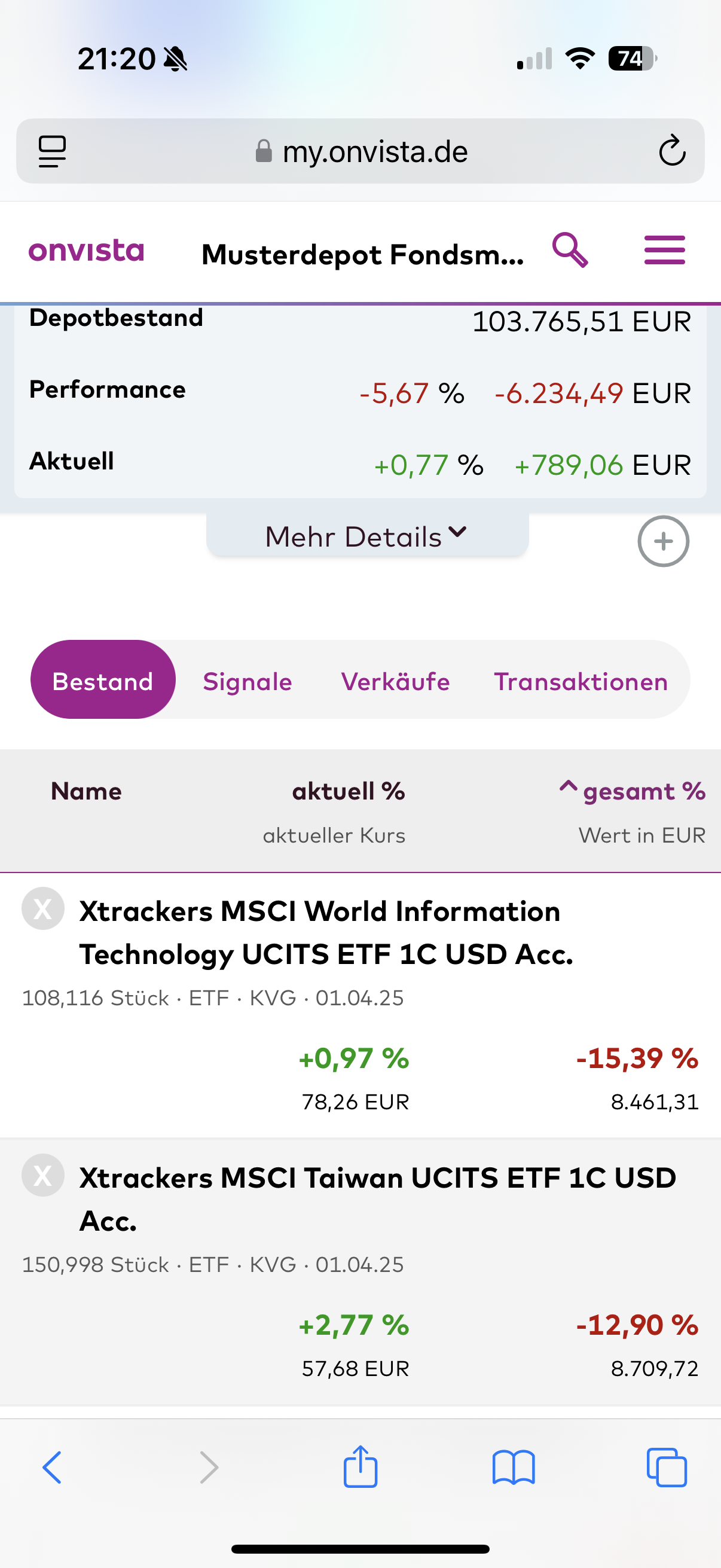The height and width of the screenshot is (1568, 721).
Task: Reload the my.onvista.de page
Action: 672,150
